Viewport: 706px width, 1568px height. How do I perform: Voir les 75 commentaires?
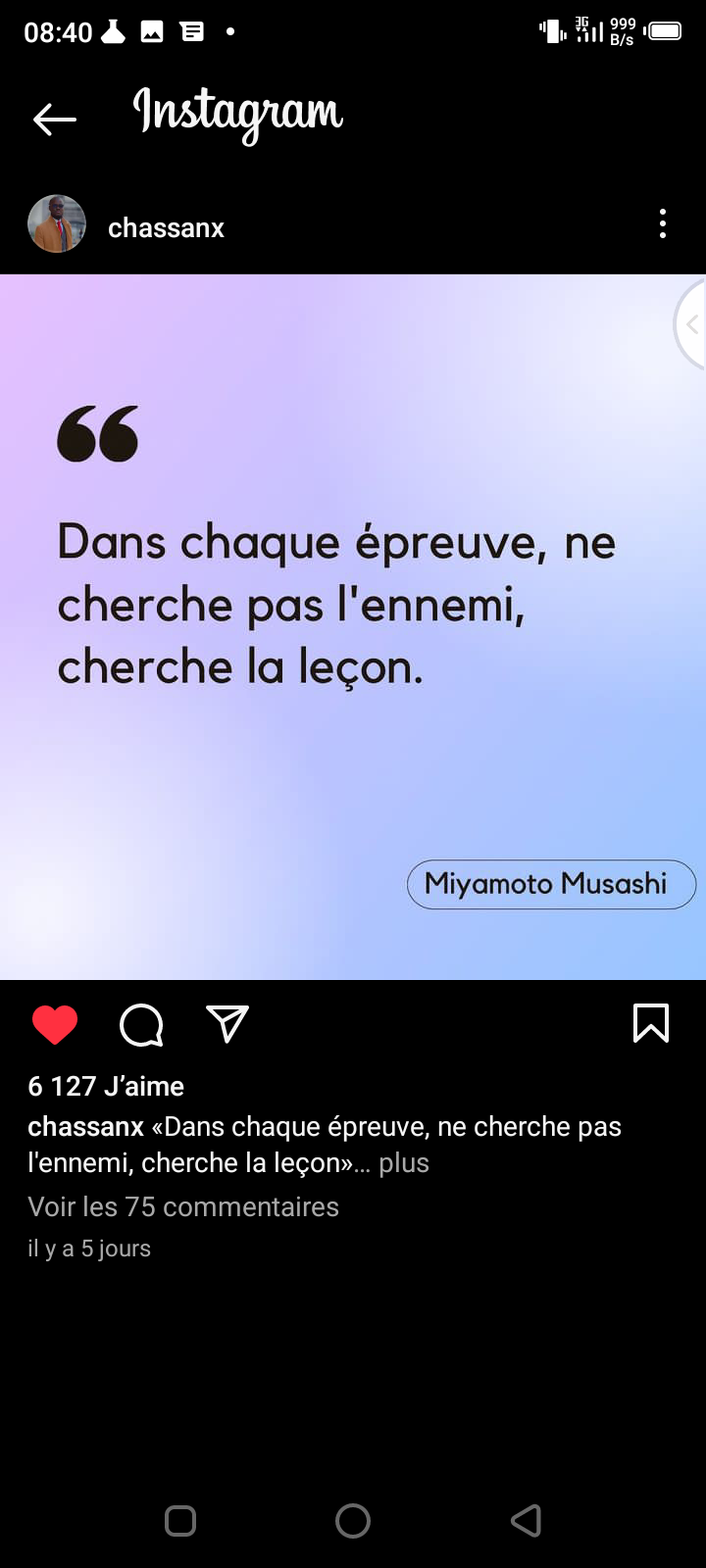(x=183, y=1206)
